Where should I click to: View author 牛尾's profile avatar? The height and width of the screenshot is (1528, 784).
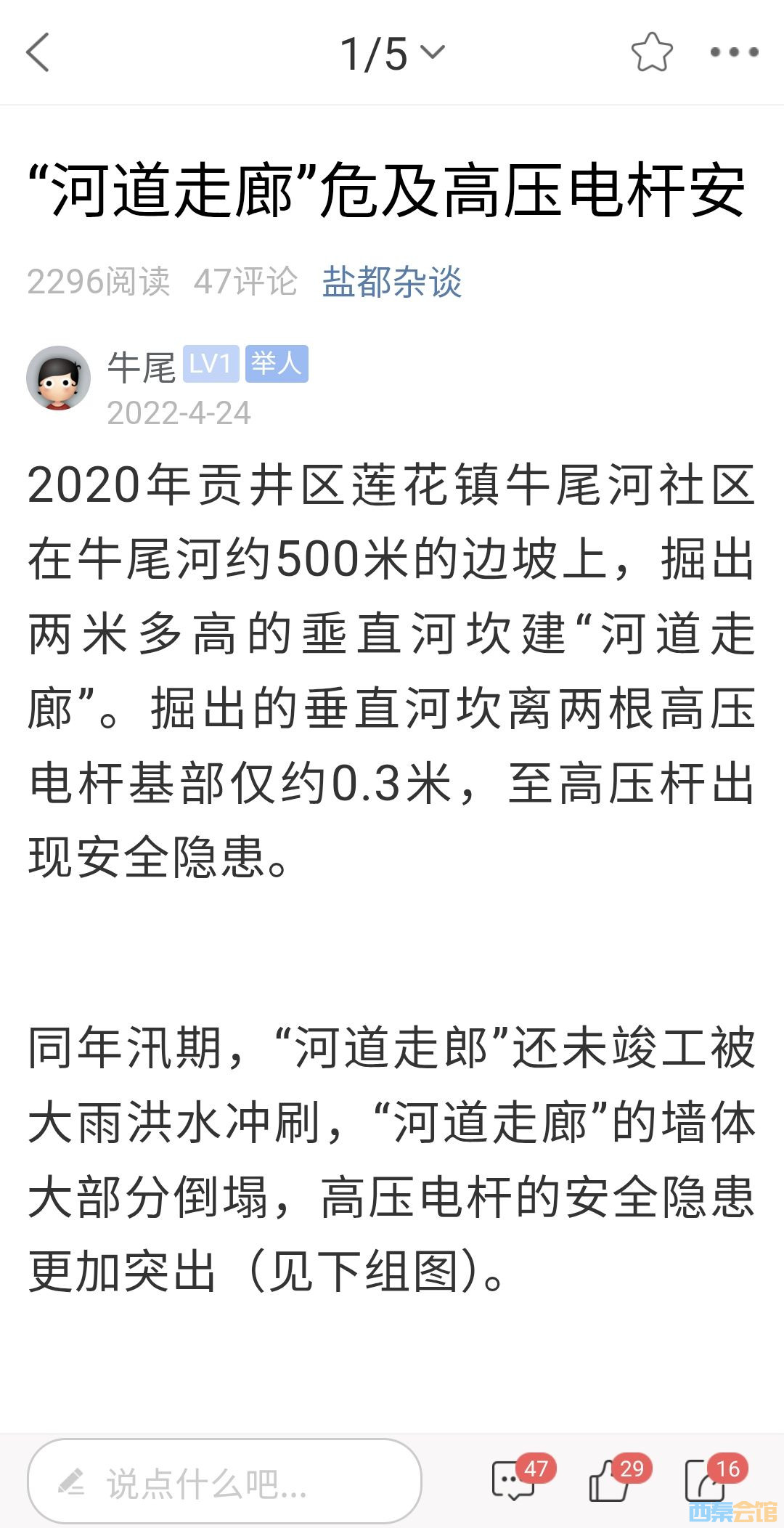[58, 378]
